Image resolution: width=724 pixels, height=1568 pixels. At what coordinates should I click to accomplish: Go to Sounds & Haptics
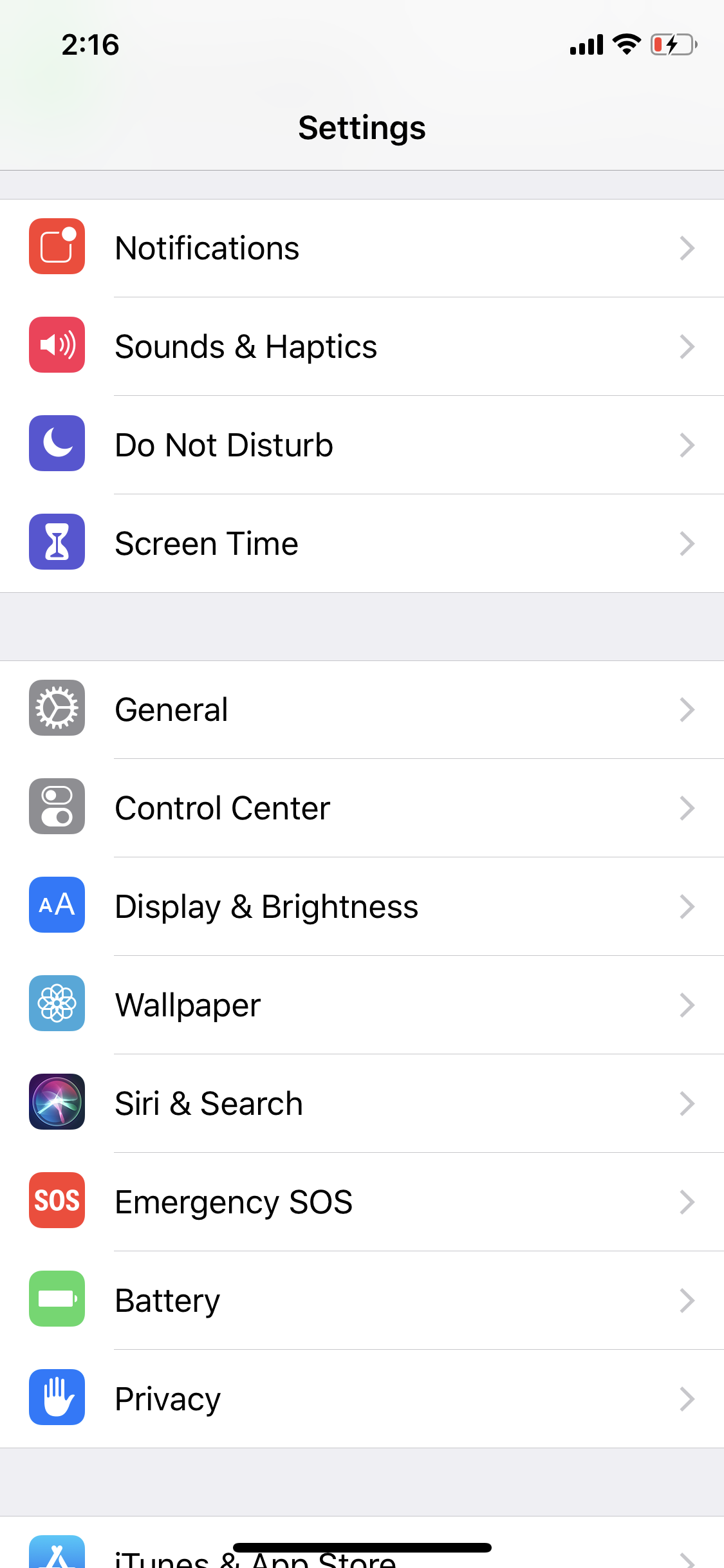[x=362, y=347]
